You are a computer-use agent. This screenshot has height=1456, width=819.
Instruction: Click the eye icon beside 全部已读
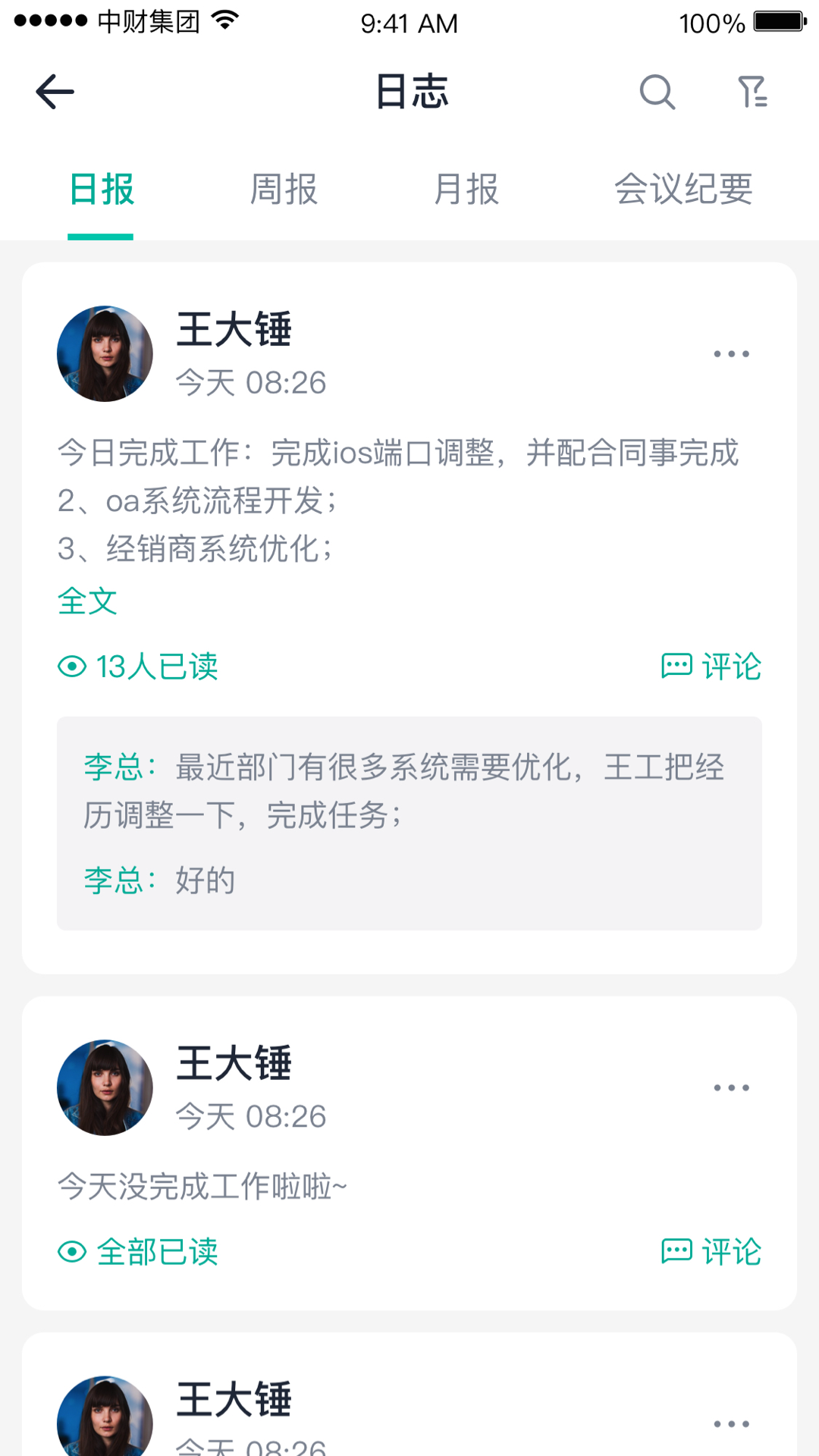pyautogui.click(x=71, y=1252)
